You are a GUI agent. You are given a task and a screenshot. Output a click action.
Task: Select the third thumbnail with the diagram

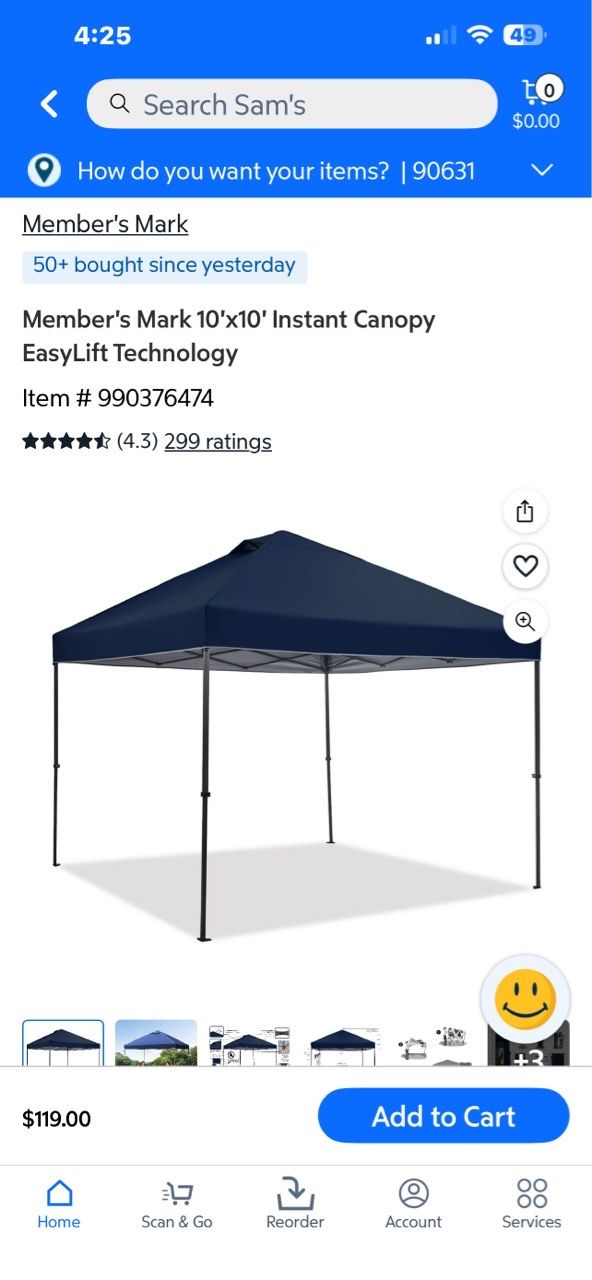pos(249,1043)
